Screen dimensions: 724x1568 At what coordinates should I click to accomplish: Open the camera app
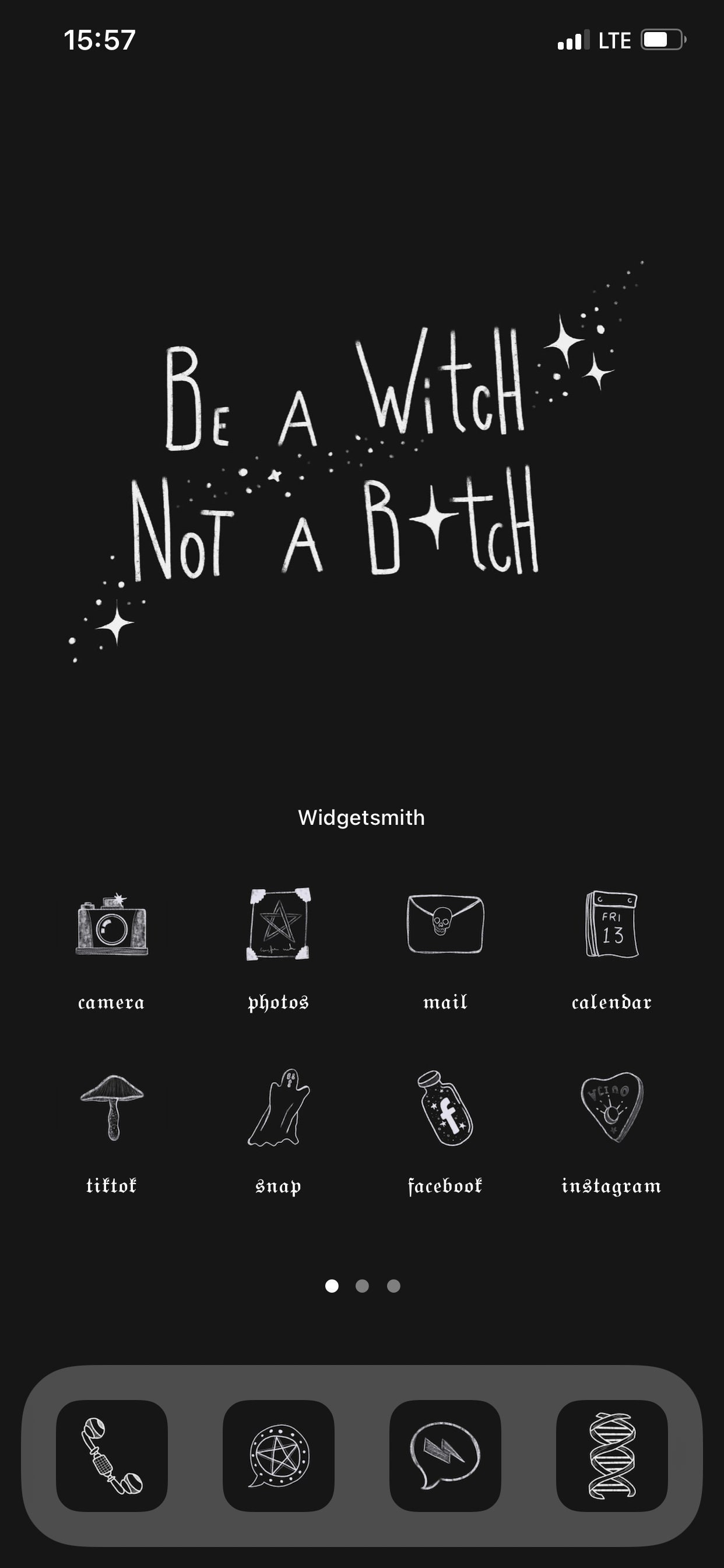tap(111, 925)
